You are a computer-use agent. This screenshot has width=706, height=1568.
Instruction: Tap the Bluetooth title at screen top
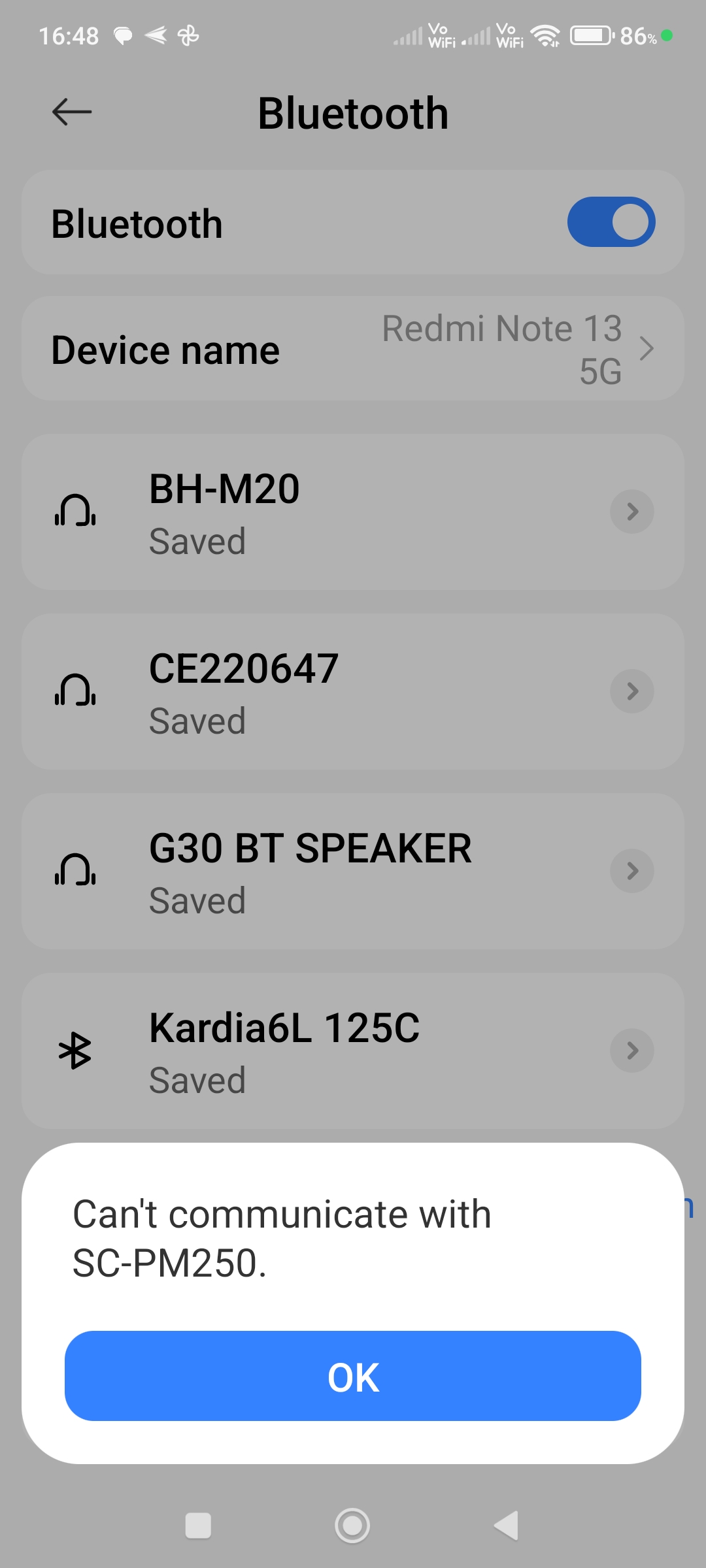click(353, 111)
